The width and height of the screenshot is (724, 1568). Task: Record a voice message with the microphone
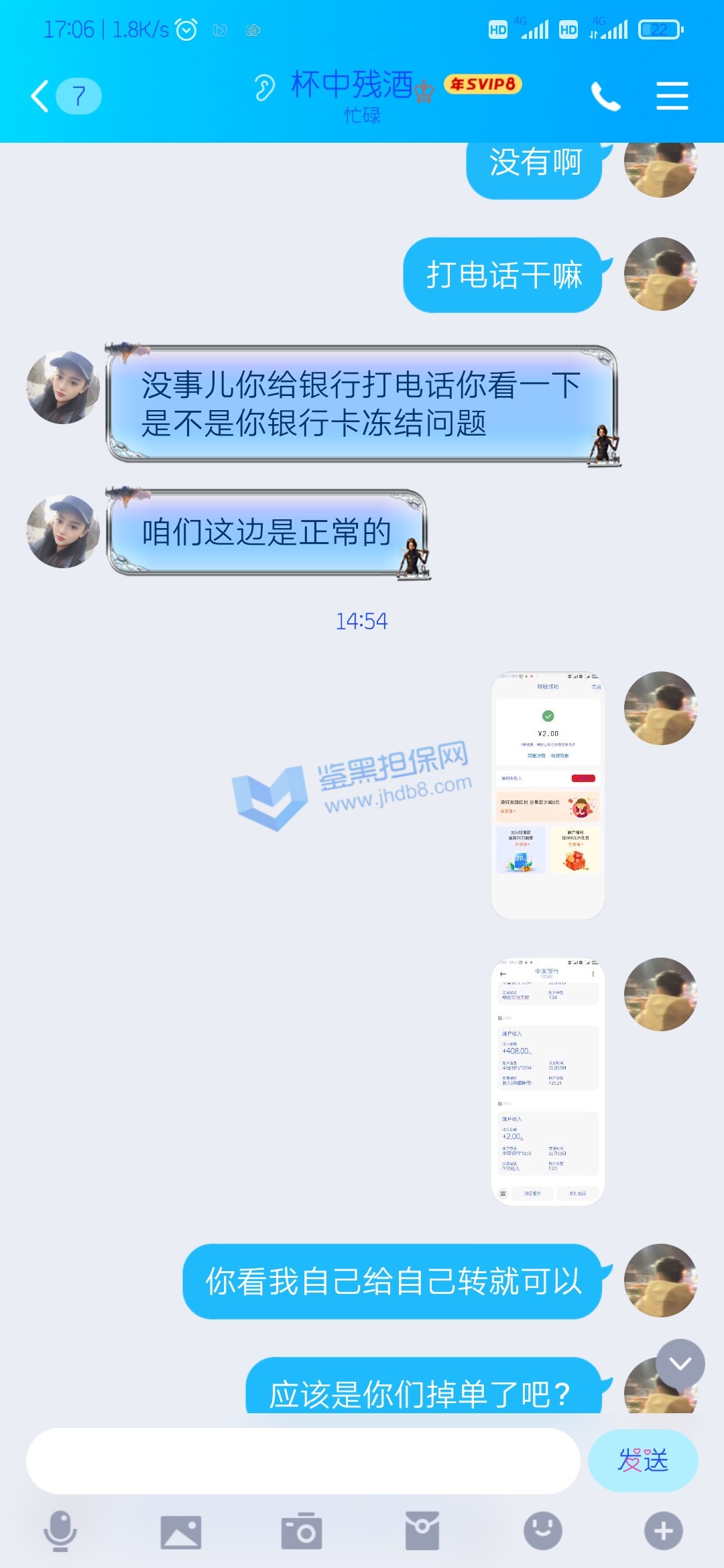[60, 1531]
